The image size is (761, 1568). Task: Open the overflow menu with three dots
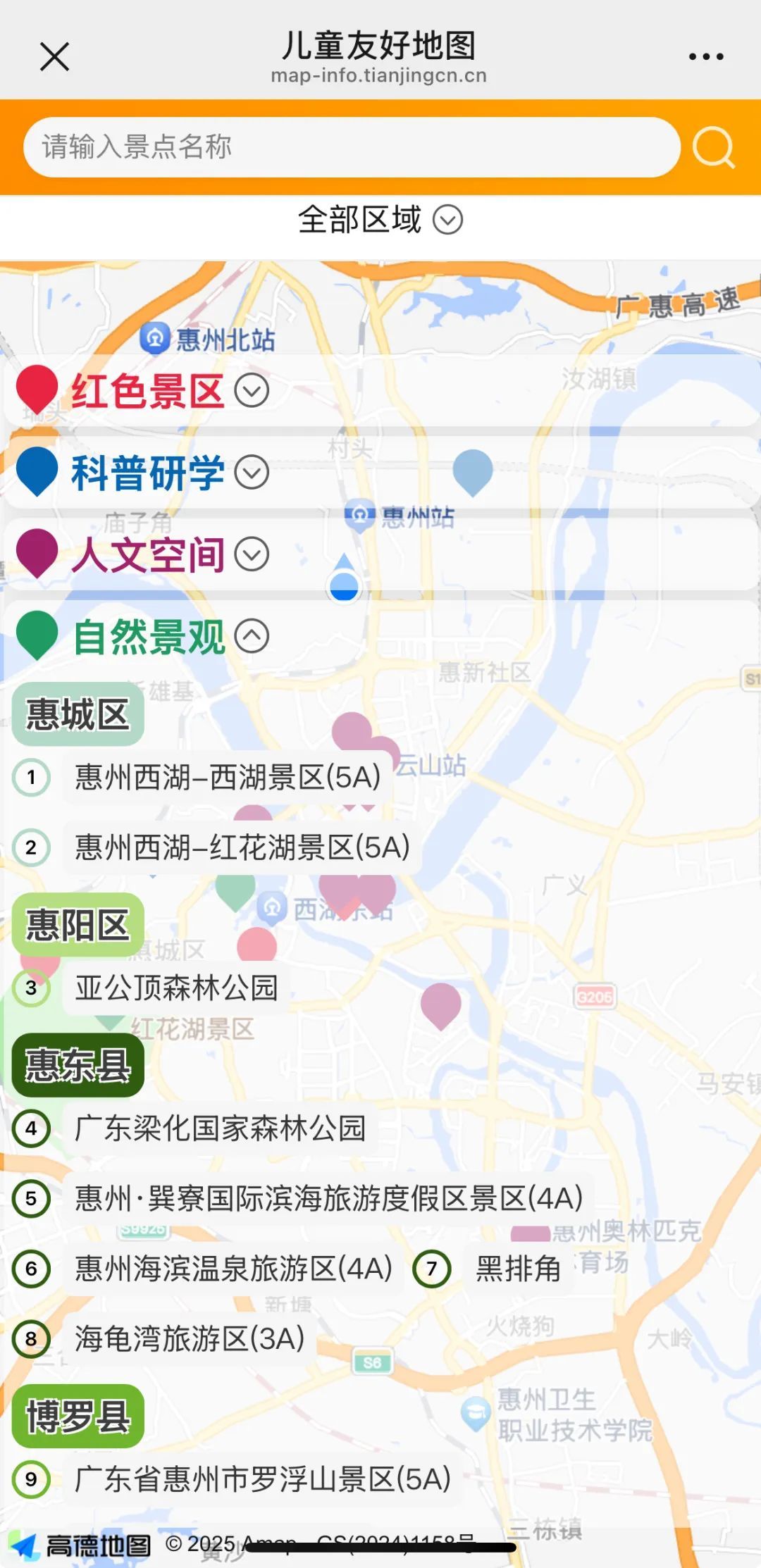(x=705, y=56)
